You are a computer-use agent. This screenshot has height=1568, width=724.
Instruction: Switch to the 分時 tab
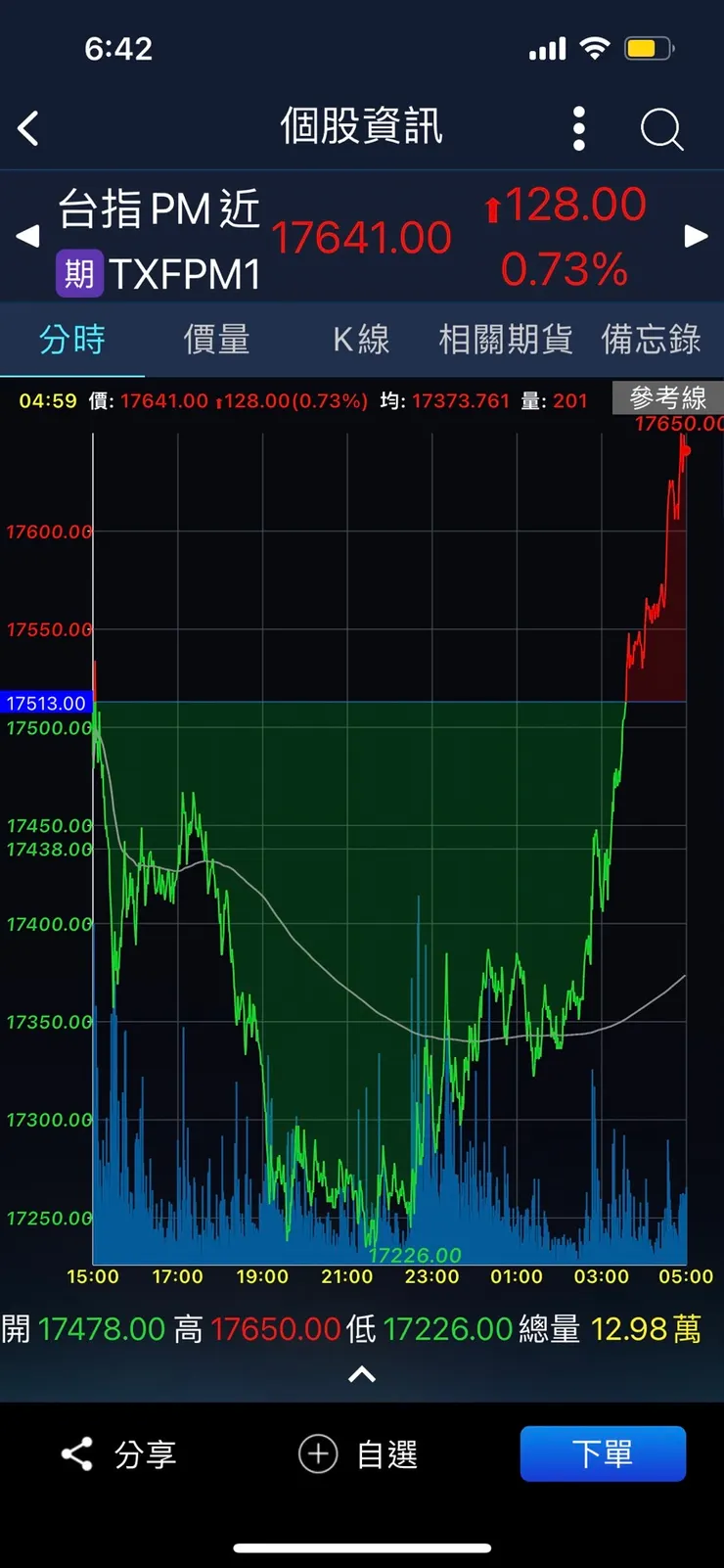click(71, 340)
